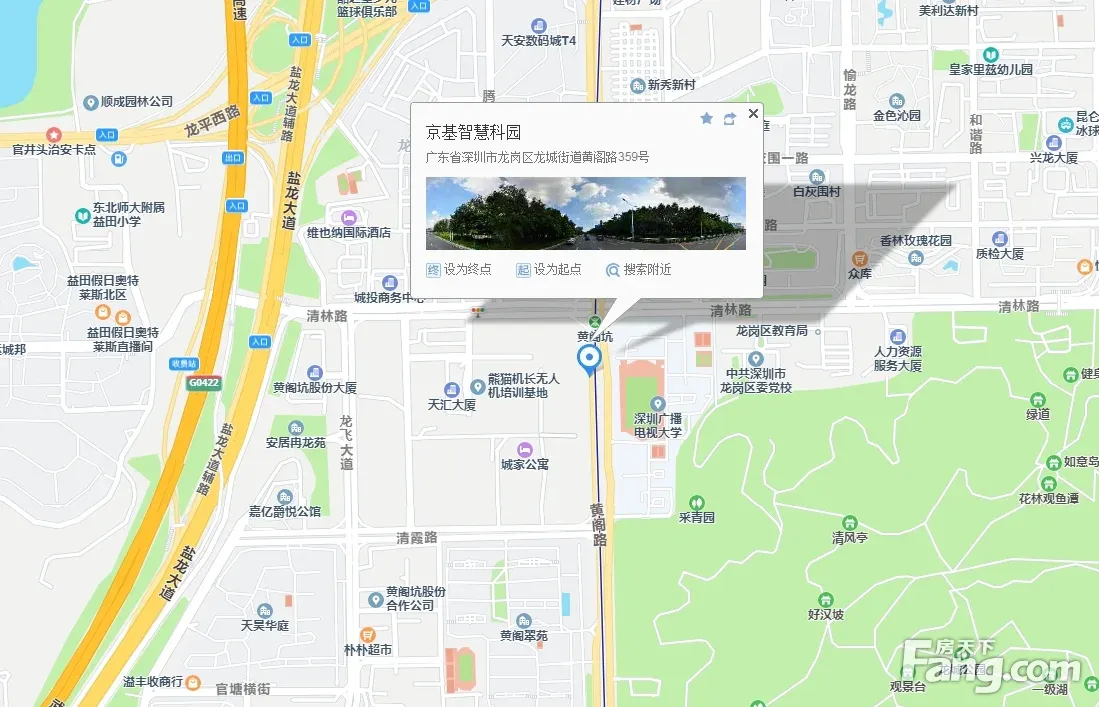Open the street view panorama thumbnail
This screenshot has height=707, width=1099.
coord(585,213)
